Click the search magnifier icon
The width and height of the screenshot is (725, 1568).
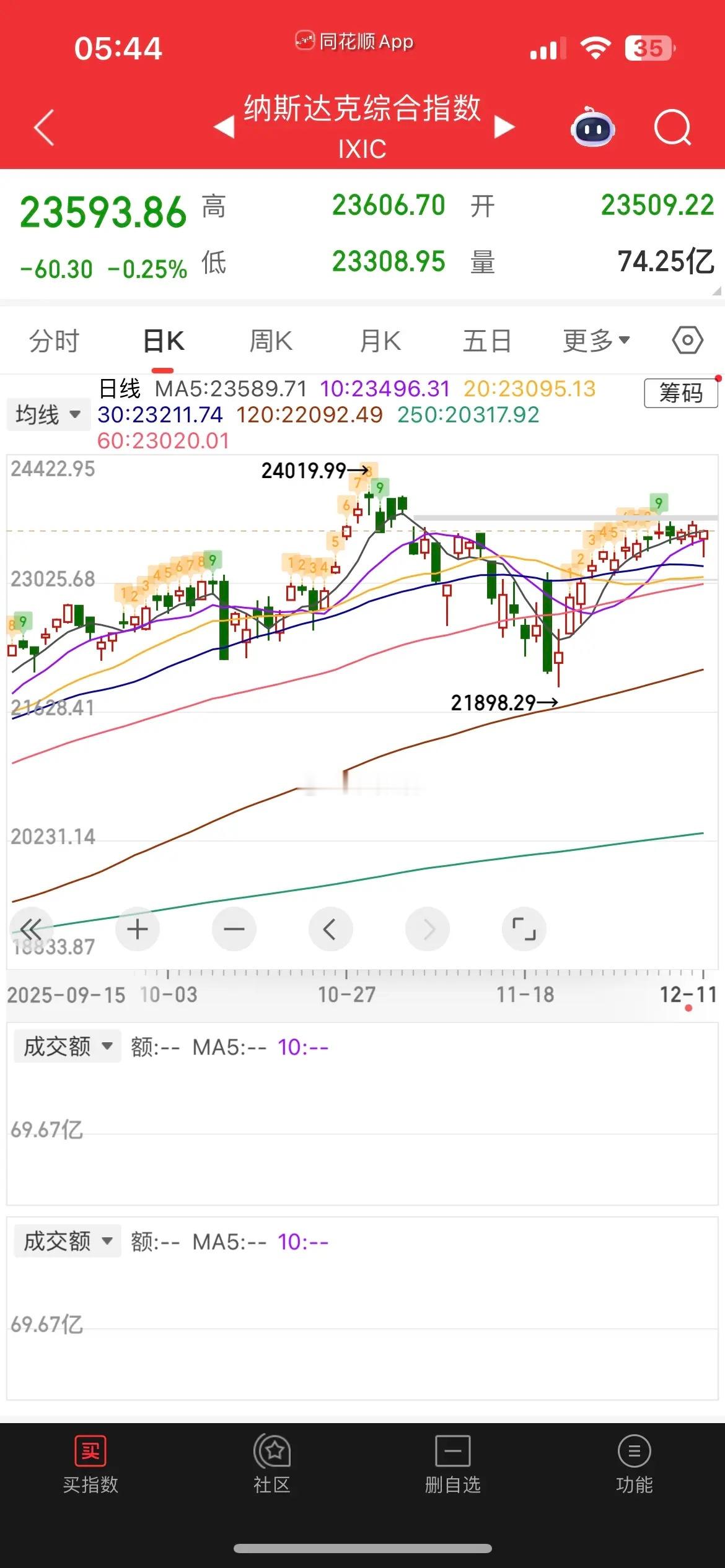(672, 127)
